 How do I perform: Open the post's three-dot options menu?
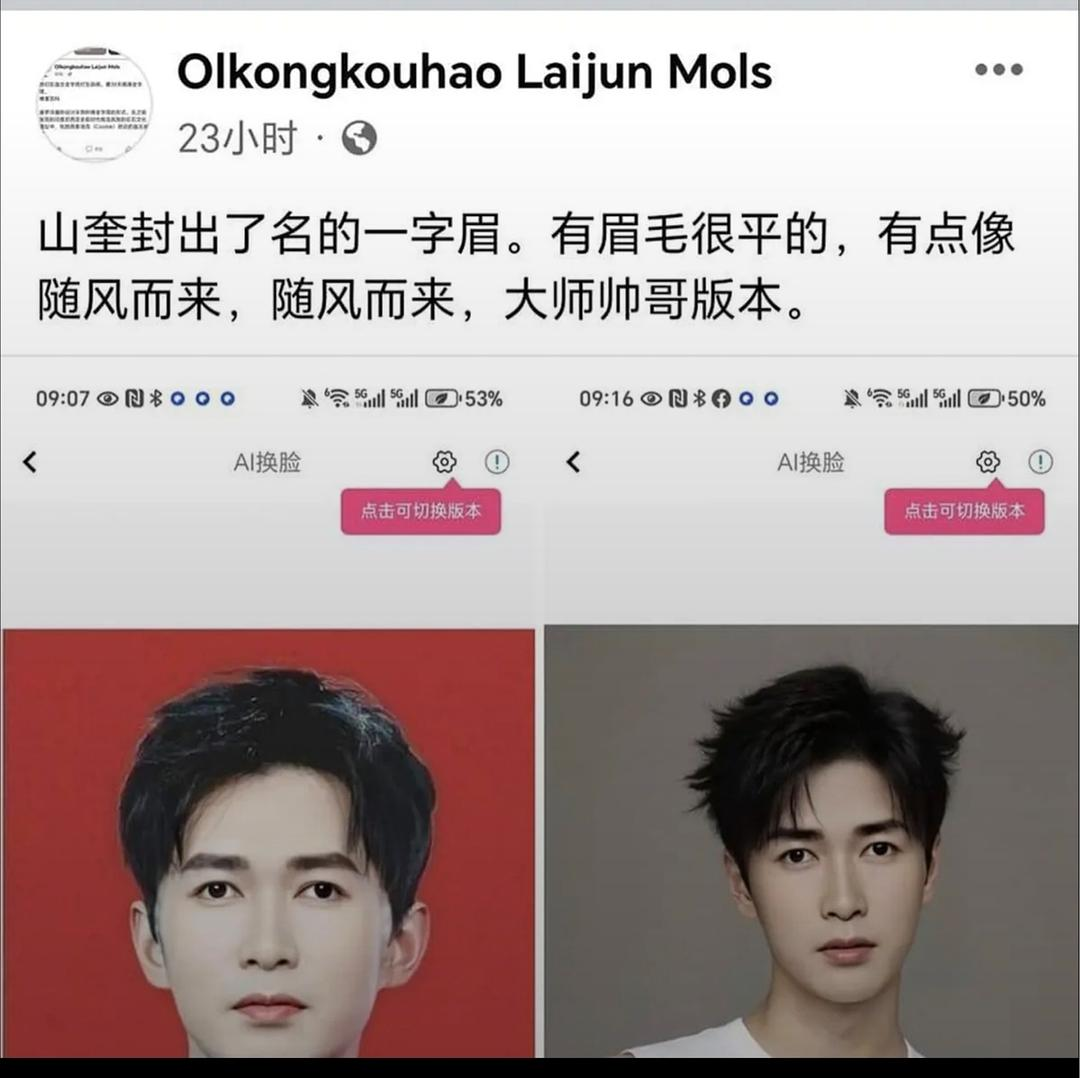[998, 70]
